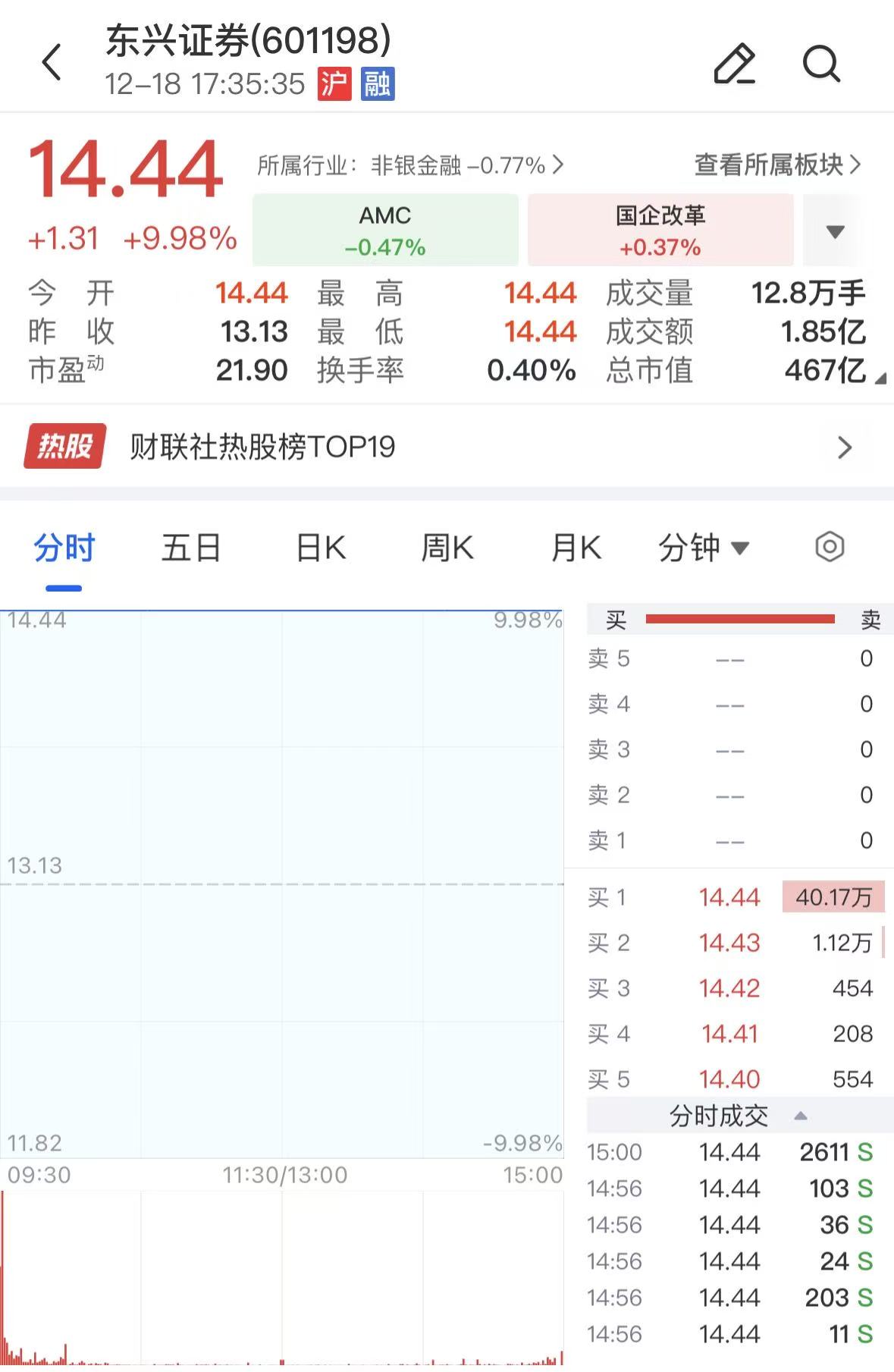Open the stock search magnifier
894x1372 pixels.
click(821, 64)
